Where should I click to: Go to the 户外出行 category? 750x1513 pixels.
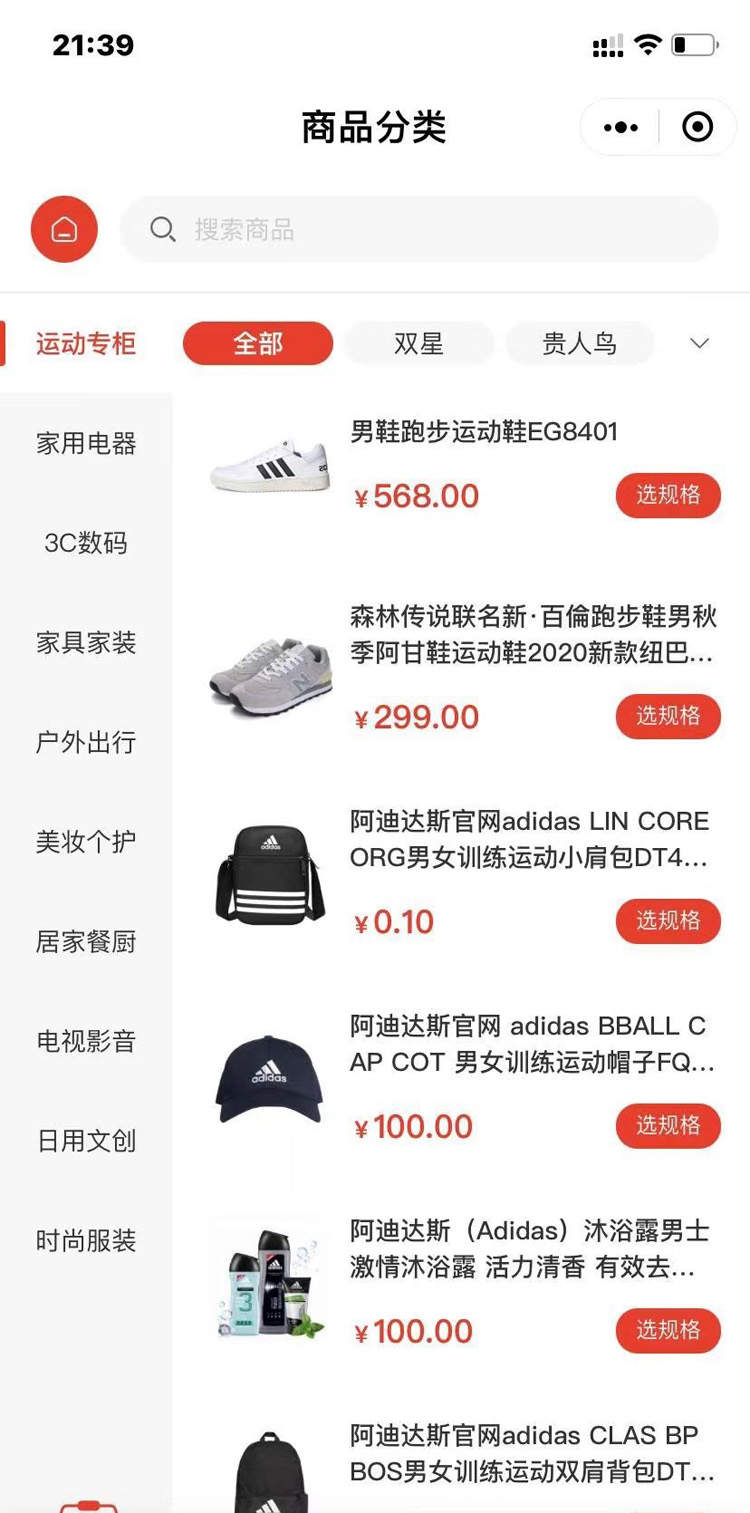(86, 742)
